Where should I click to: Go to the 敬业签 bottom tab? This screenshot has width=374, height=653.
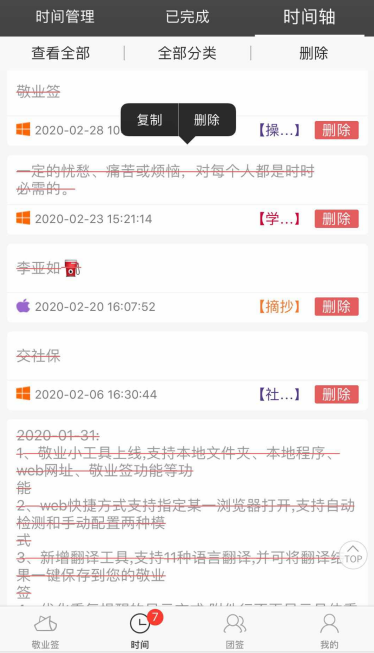coord(46,630)
